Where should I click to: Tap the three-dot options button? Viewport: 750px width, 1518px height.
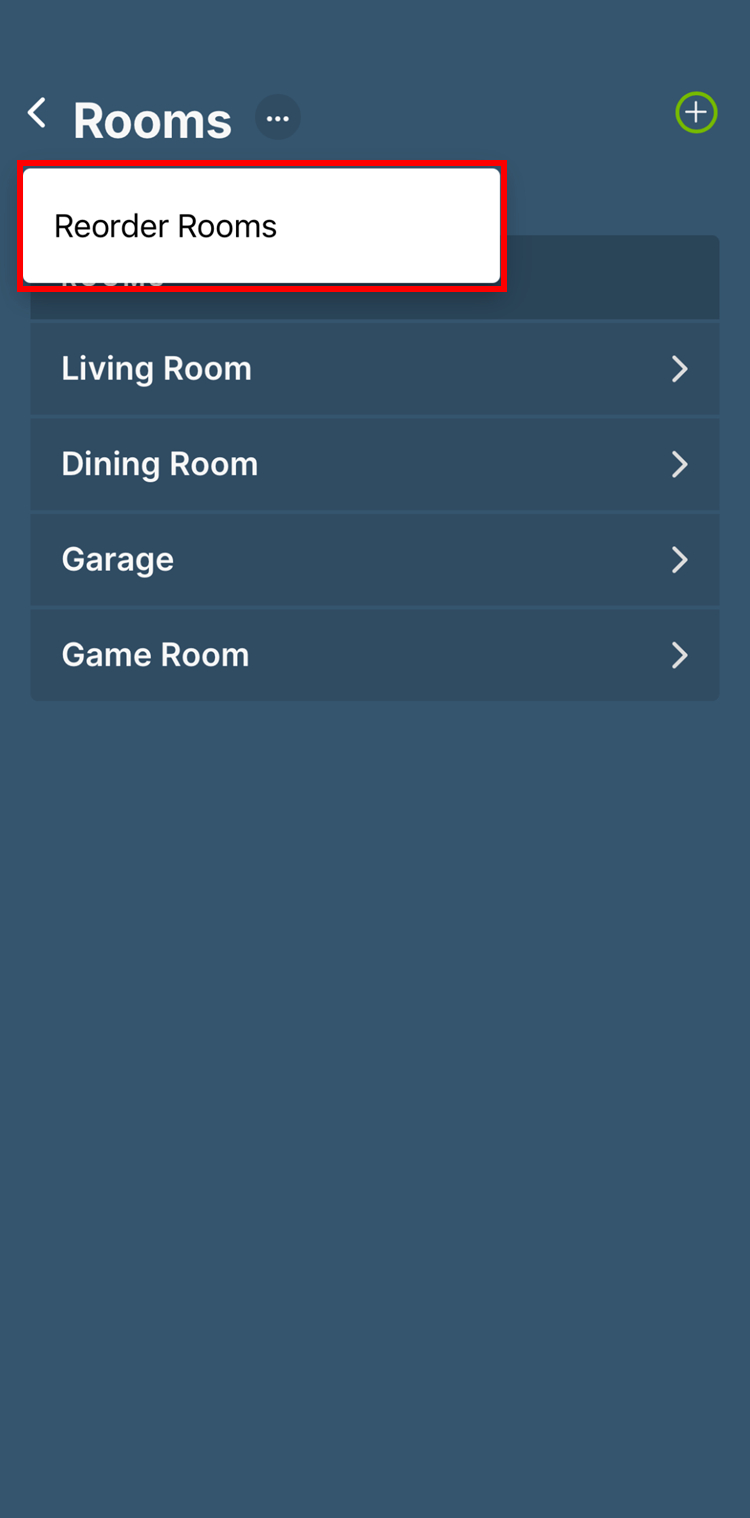point(278,119)
